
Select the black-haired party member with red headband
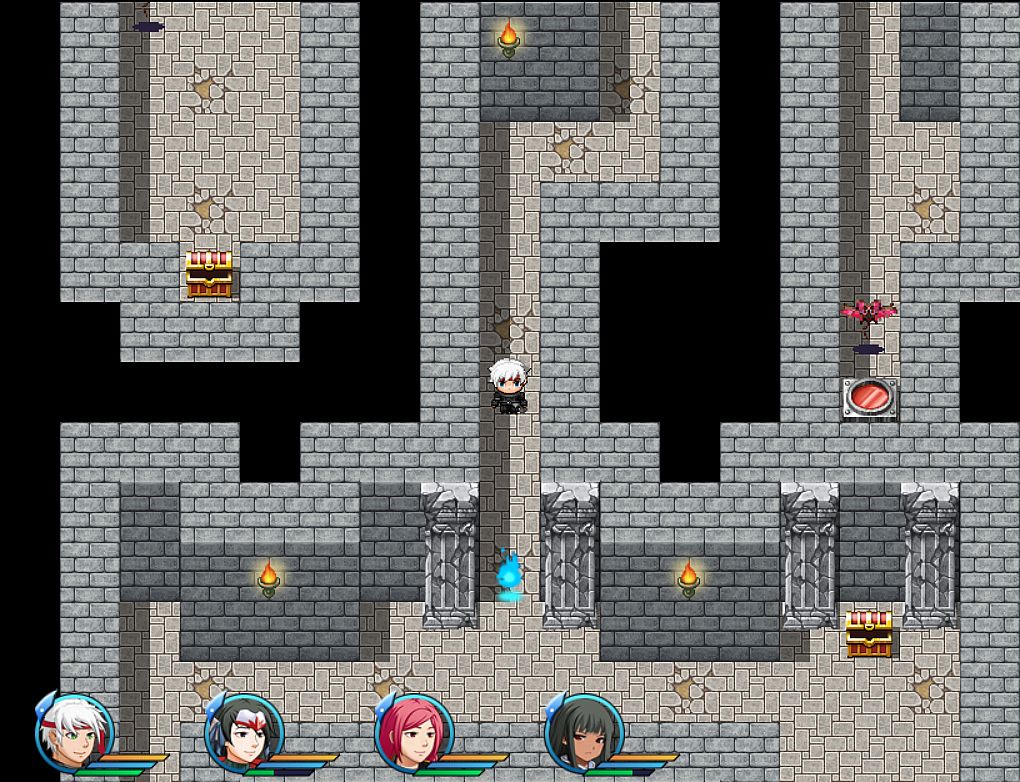tap(244, 733)
